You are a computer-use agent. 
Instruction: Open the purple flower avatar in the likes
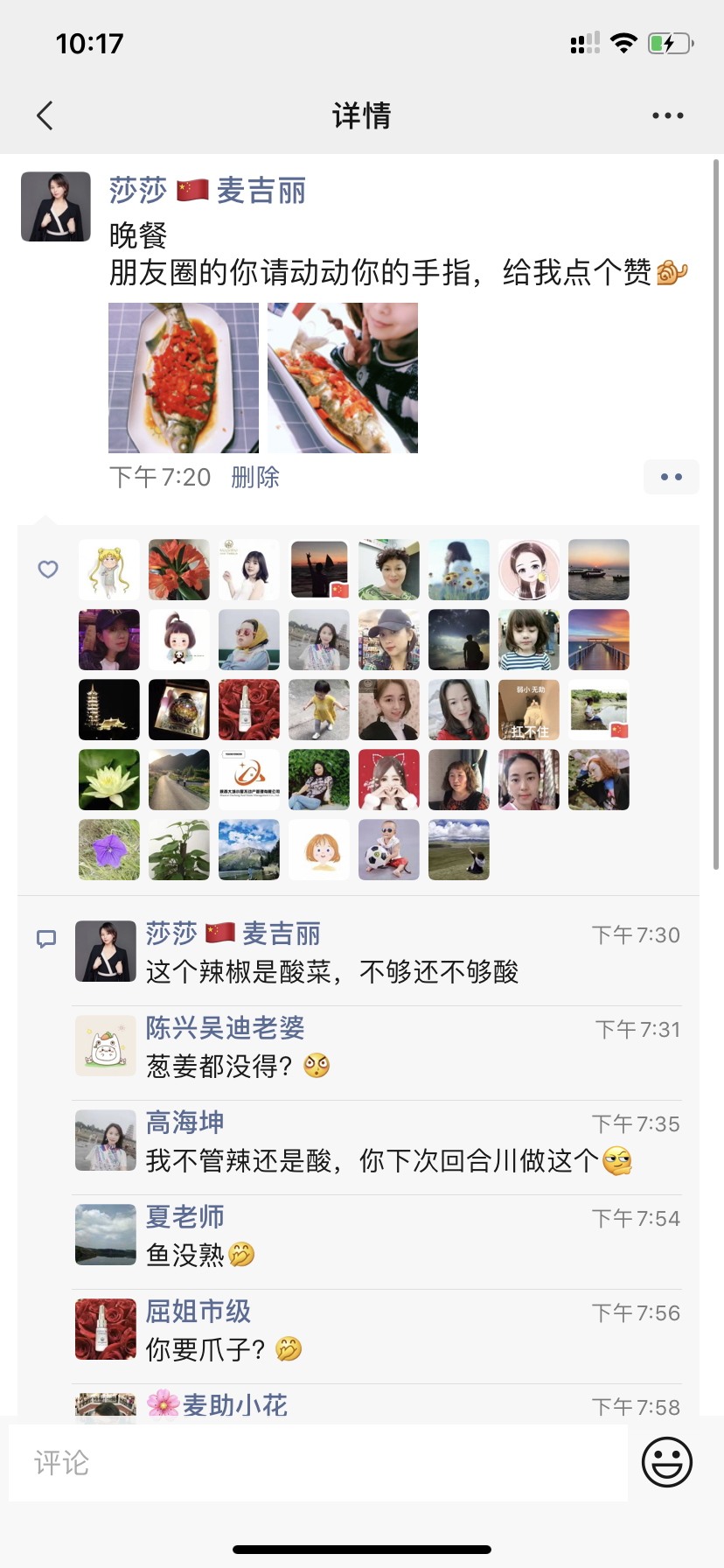click(x=109, y=850)
